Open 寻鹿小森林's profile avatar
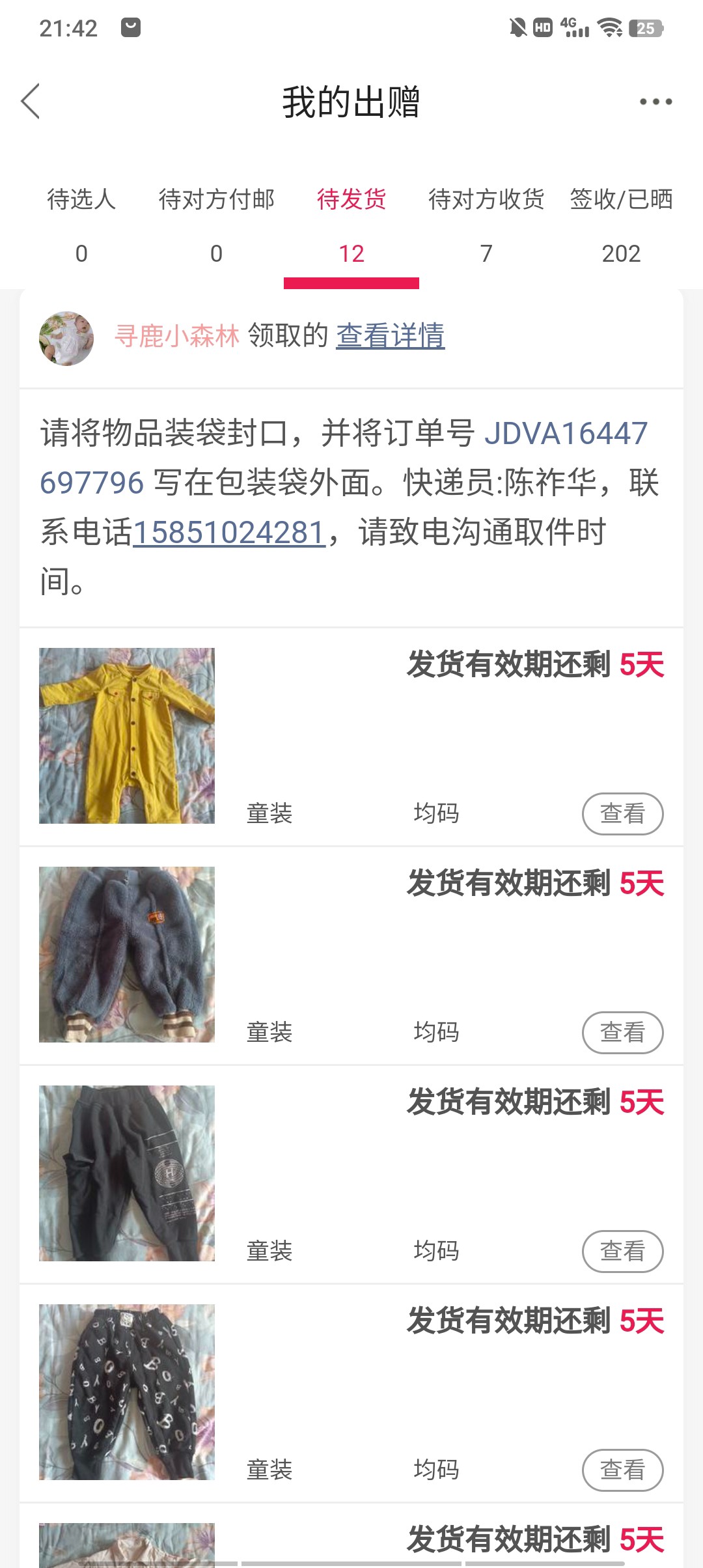 click(x=66, y=338)
